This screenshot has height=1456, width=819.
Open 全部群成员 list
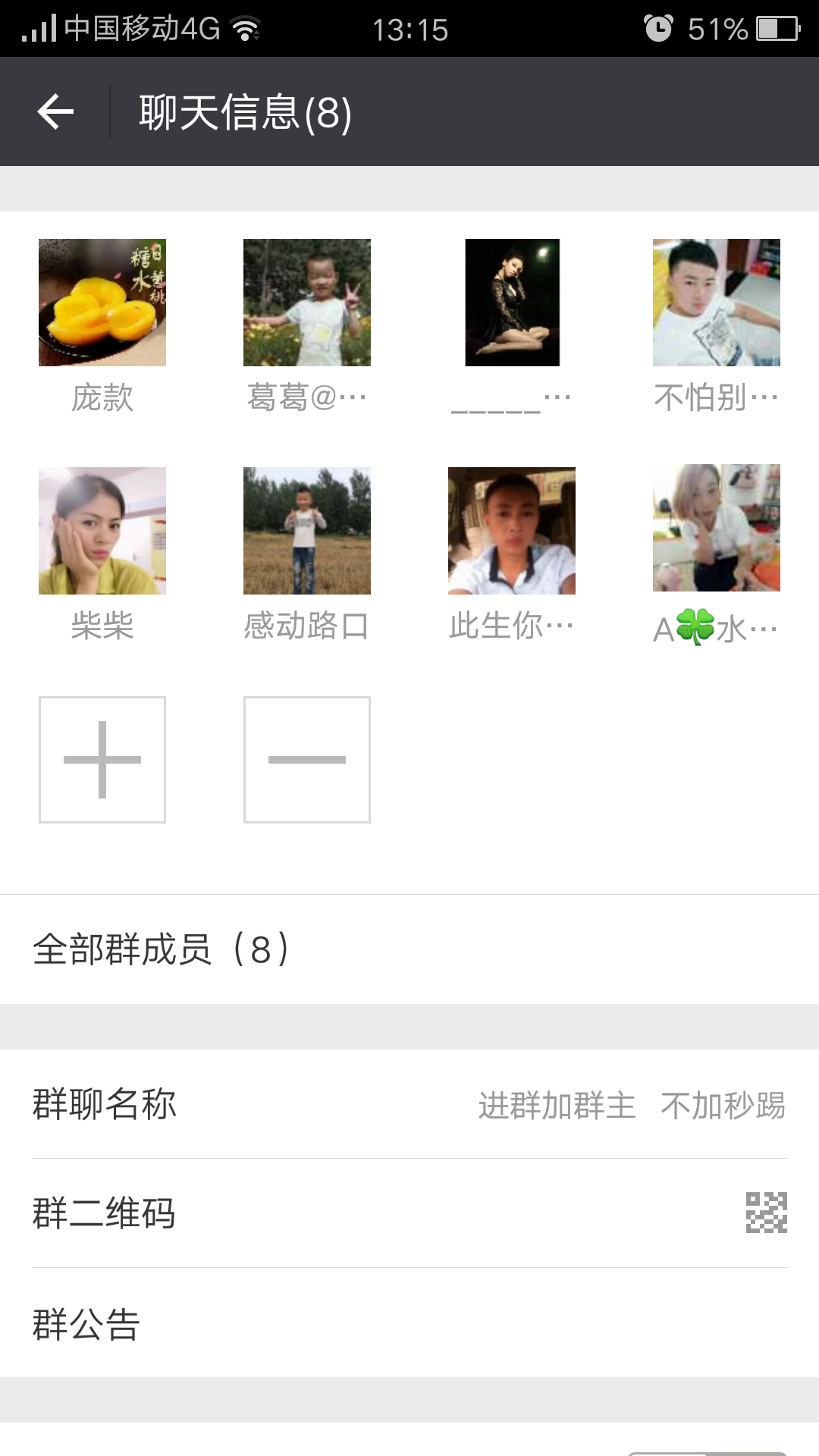point(409,949)
